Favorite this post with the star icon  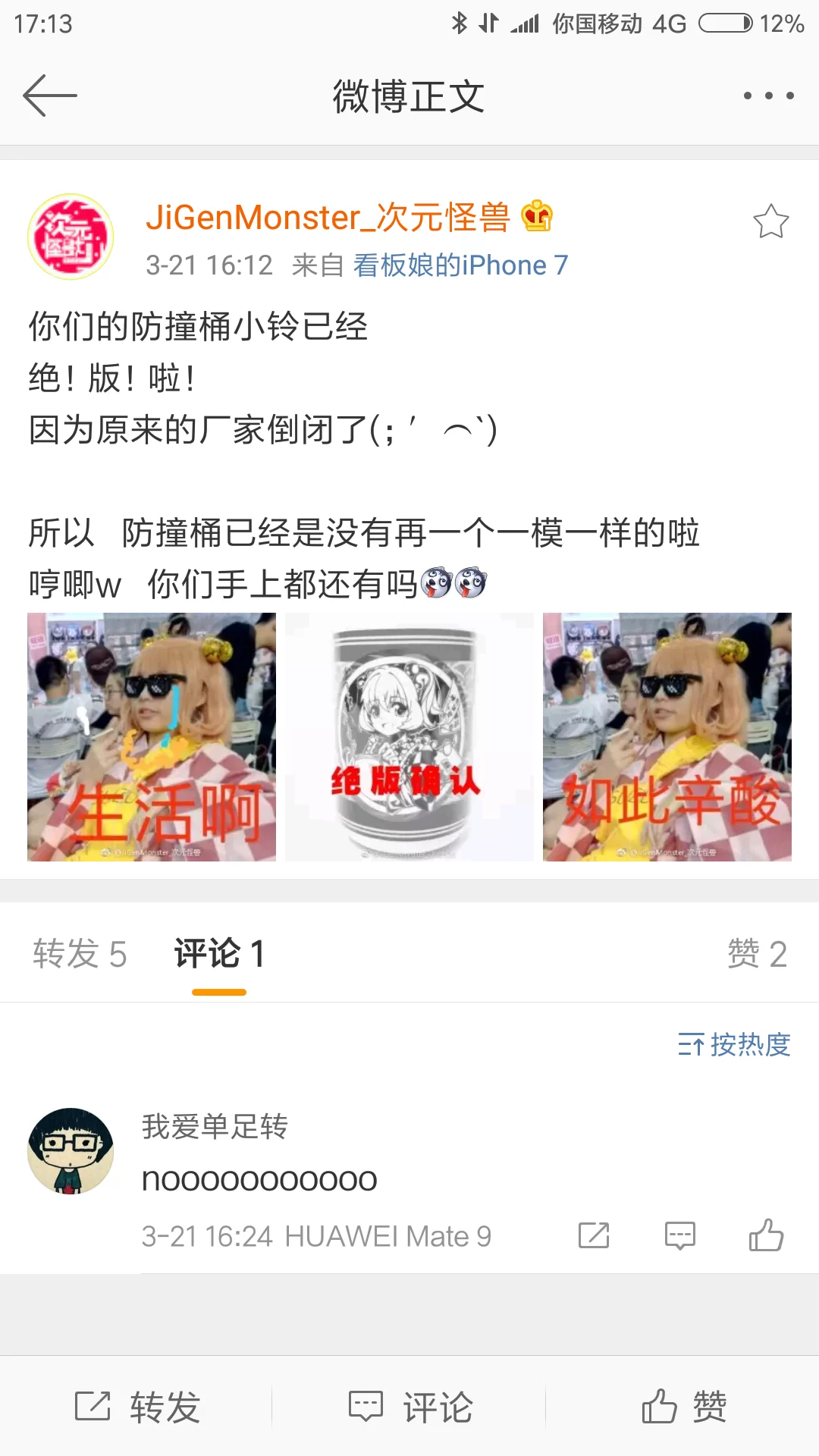770,221
